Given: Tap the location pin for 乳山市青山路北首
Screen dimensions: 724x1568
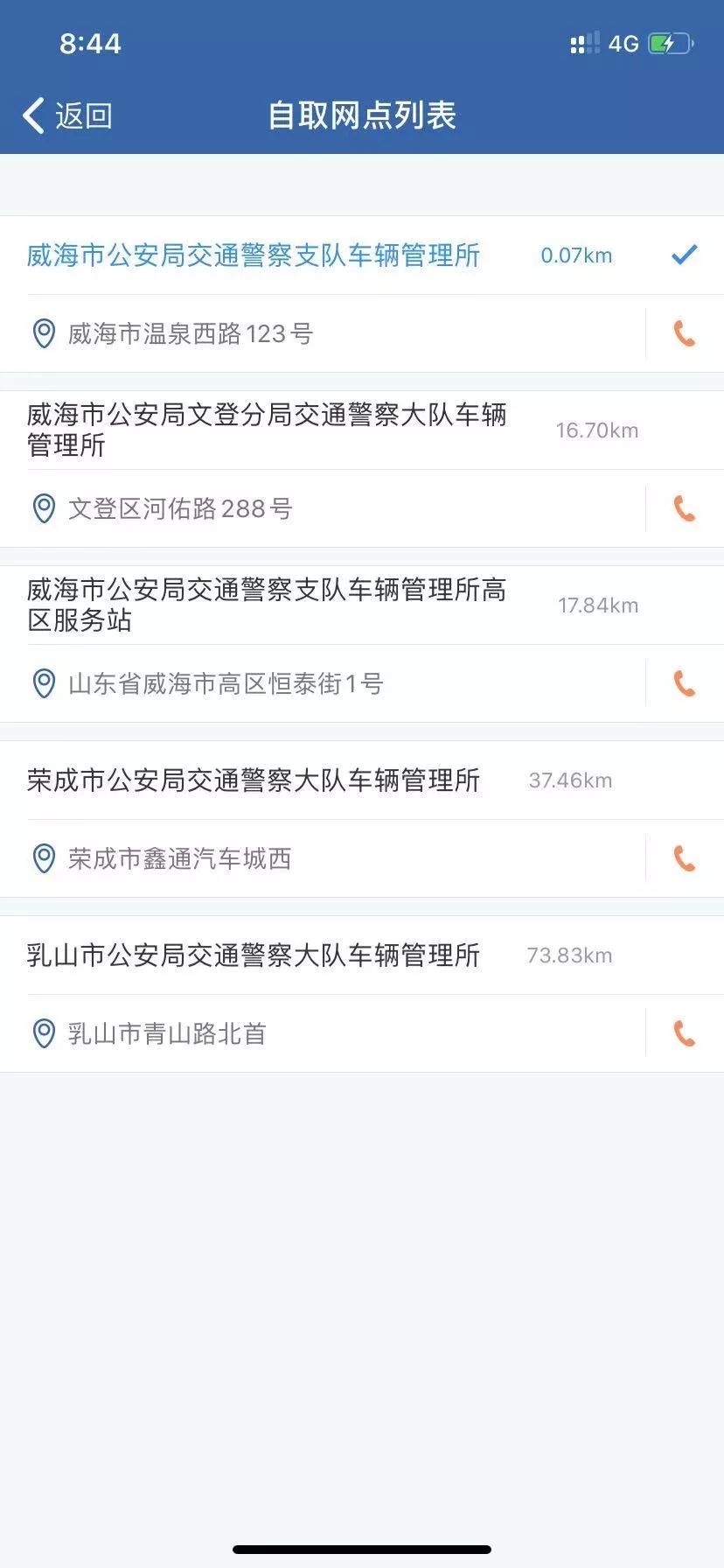Looking at the screenshot, I should coord(43,1034).
